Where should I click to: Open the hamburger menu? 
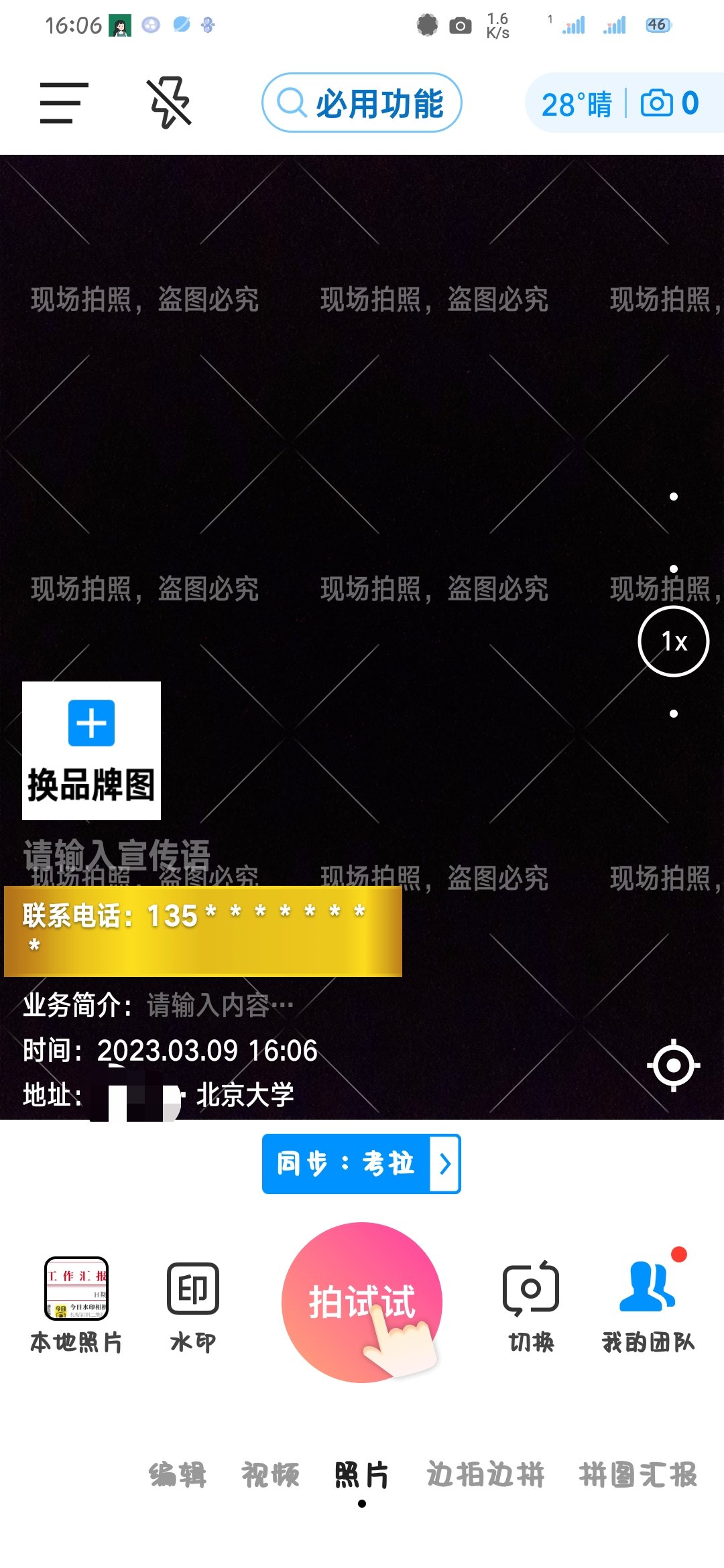tap(64, 103)
